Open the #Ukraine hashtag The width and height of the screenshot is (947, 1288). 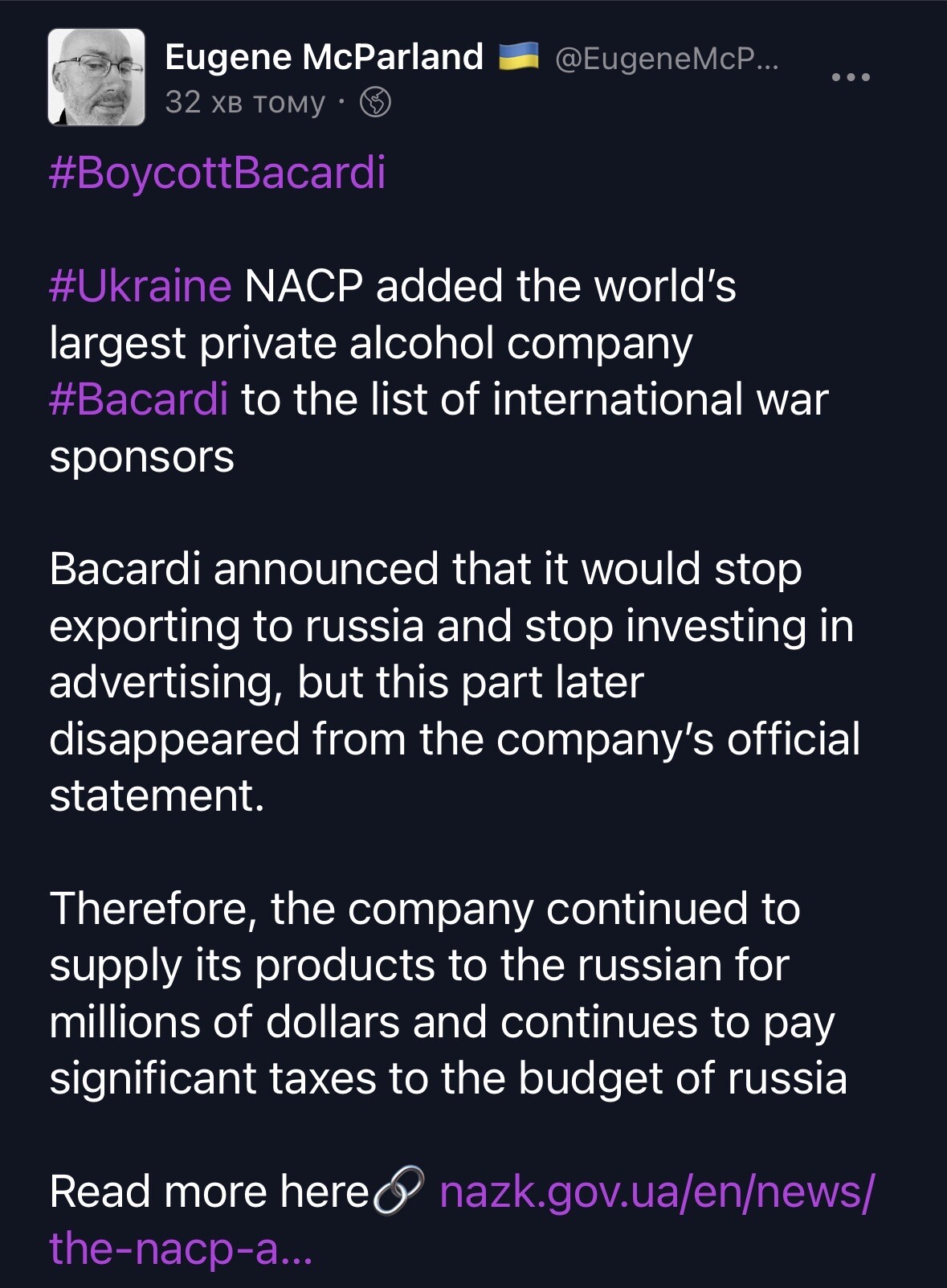140,286
